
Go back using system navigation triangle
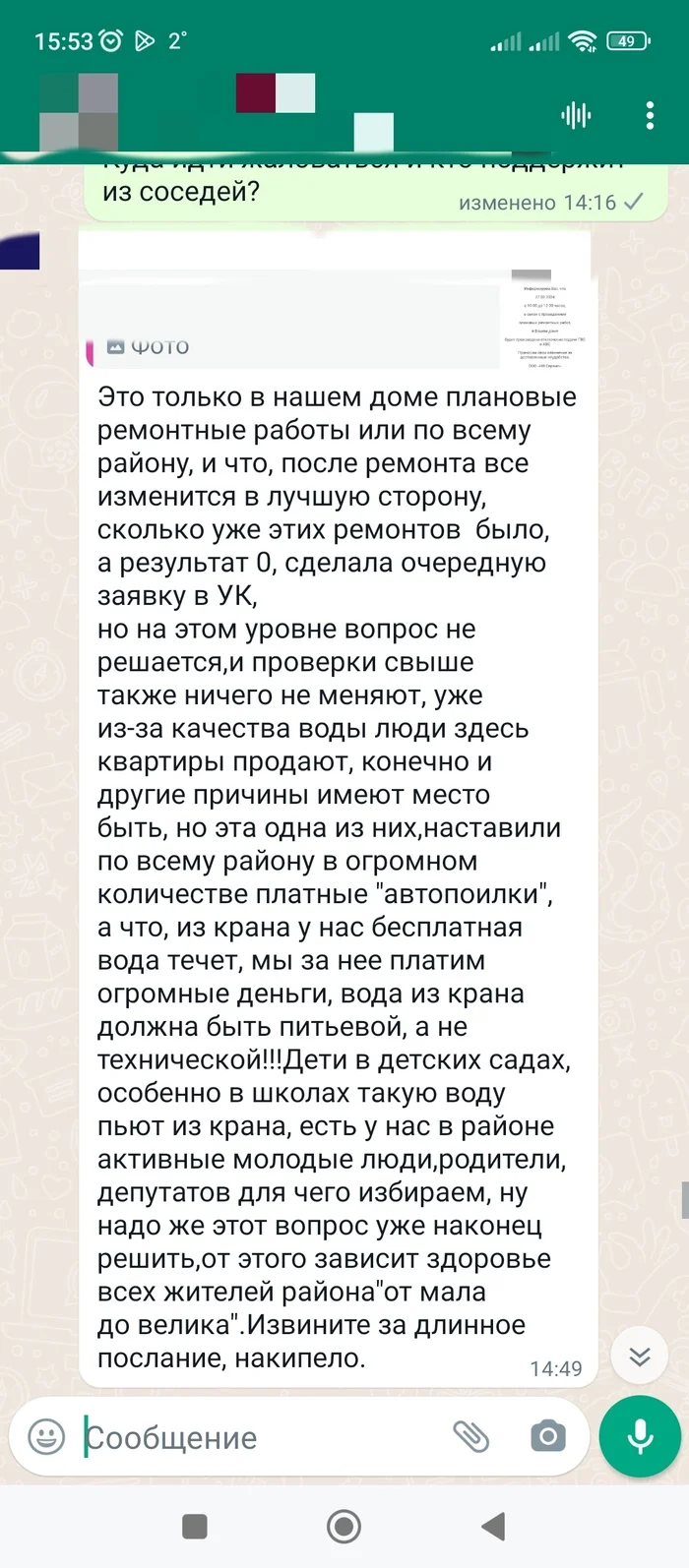[492, 1527]
